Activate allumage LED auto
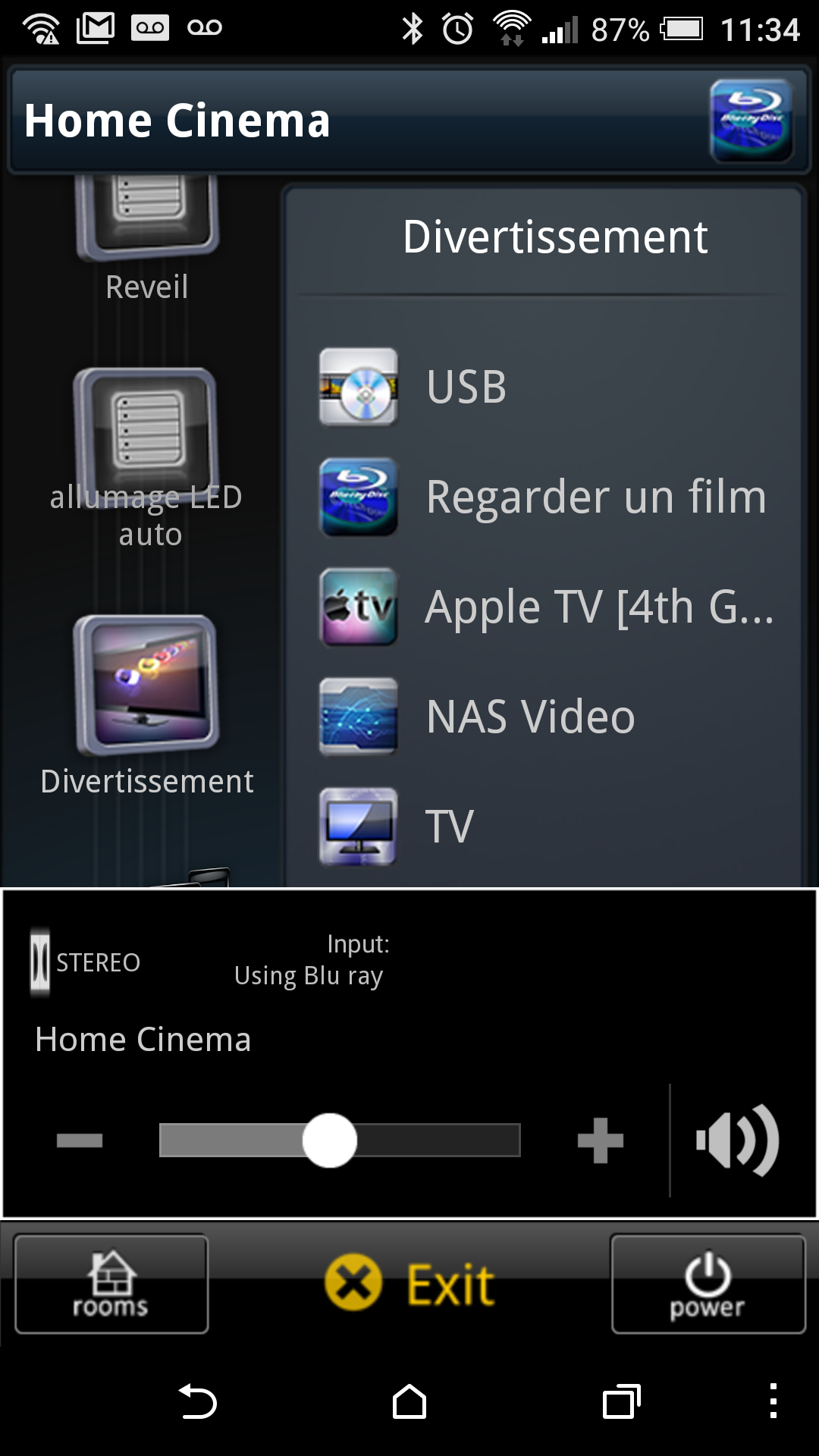 147,459
